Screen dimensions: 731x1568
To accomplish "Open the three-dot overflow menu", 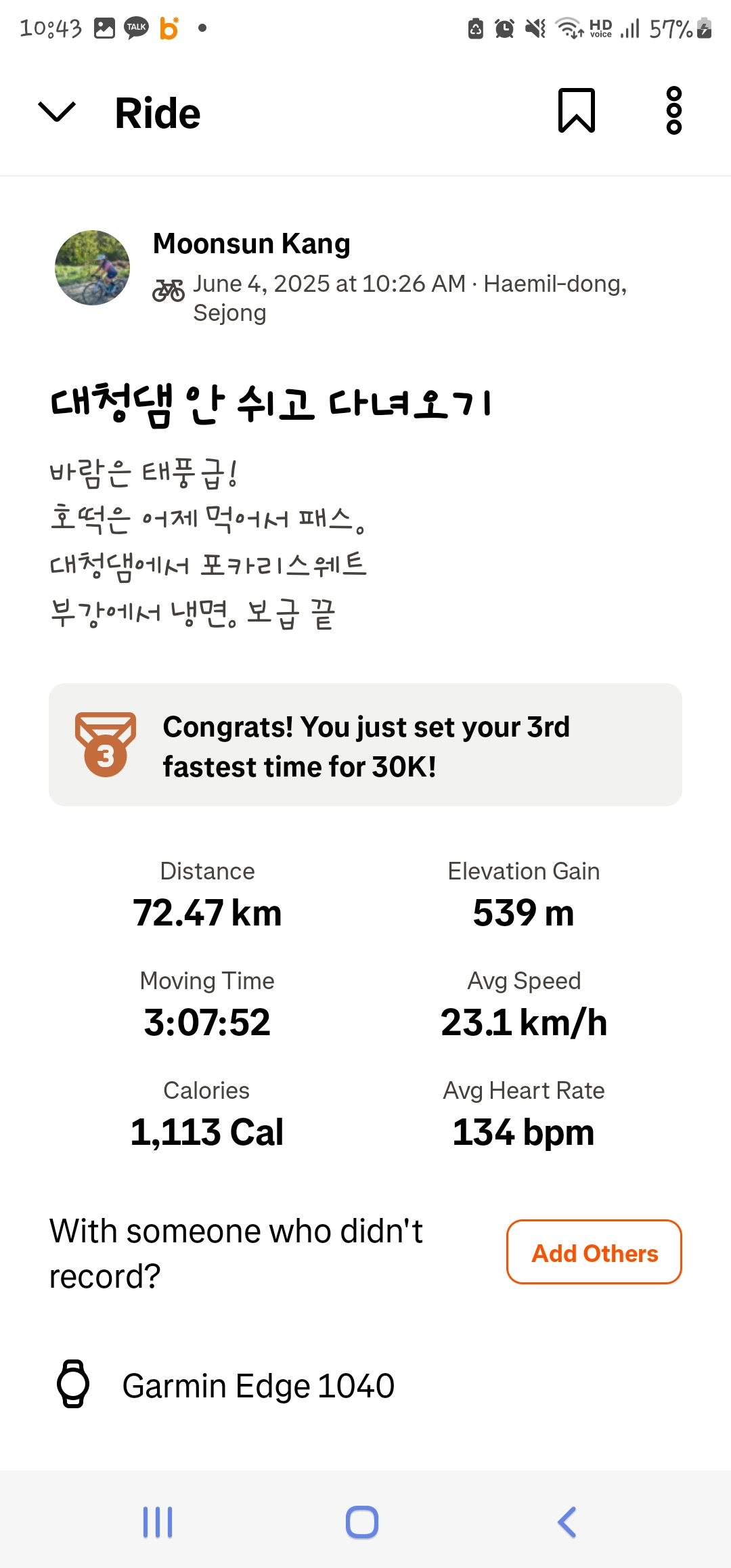I will tap(673, 111).
